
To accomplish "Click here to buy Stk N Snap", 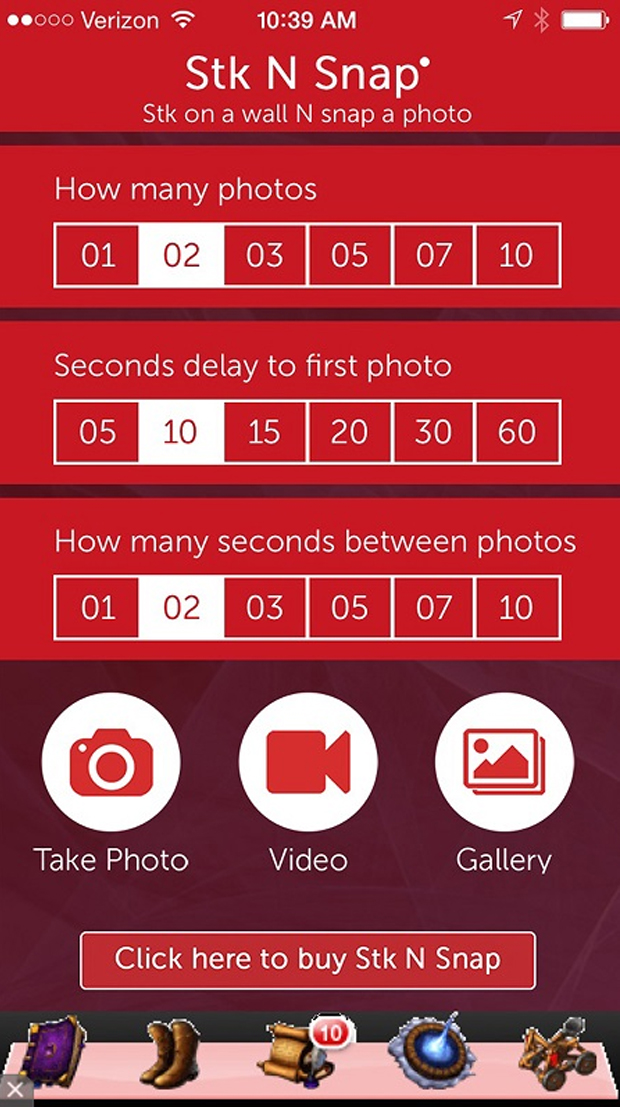I will point(308,960).
